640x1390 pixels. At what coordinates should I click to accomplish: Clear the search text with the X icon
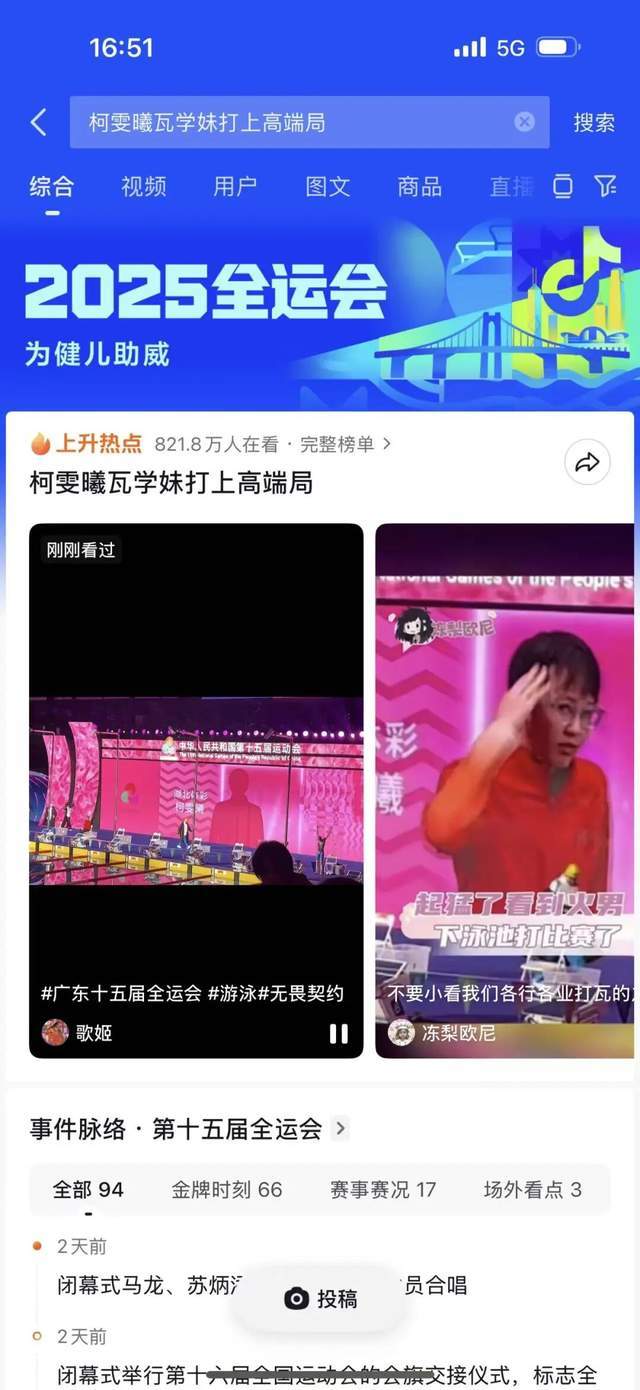click(x=524, y=123)
